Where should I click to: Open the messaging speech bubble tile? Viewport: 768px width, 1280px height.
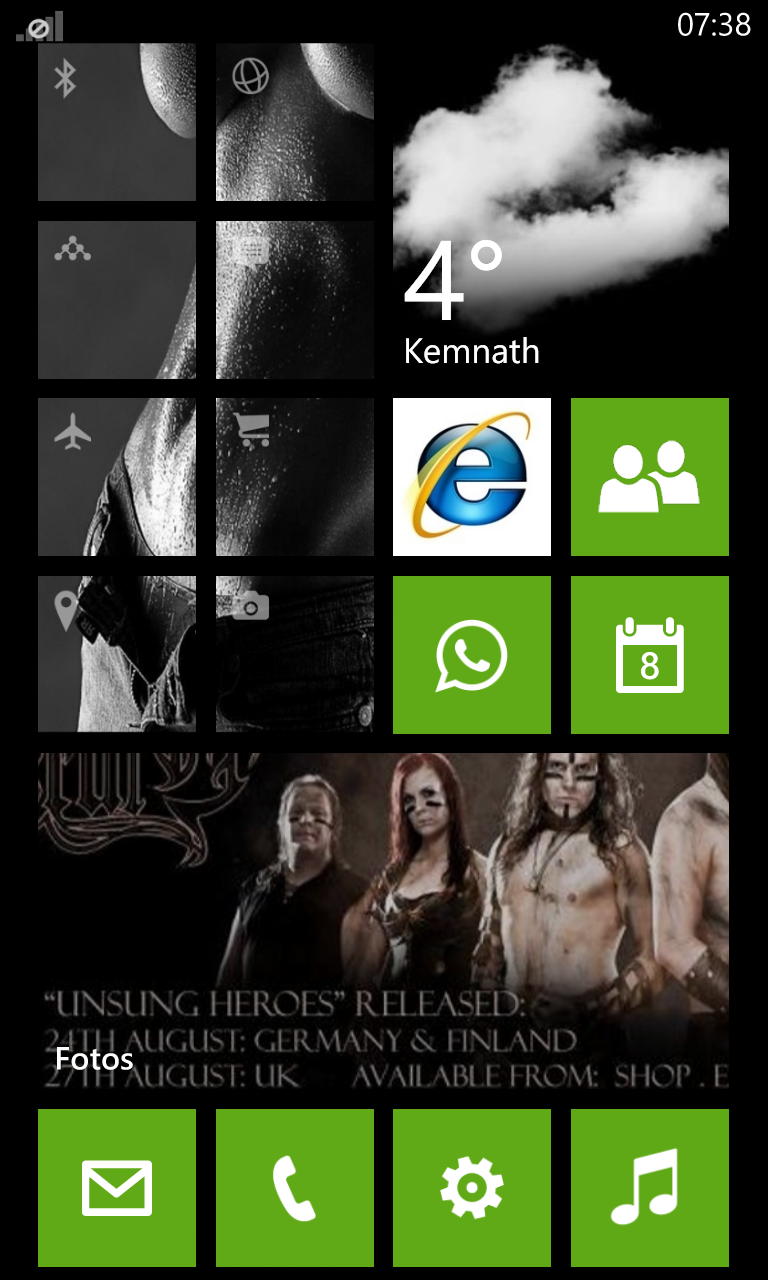(x=295, y=300)
